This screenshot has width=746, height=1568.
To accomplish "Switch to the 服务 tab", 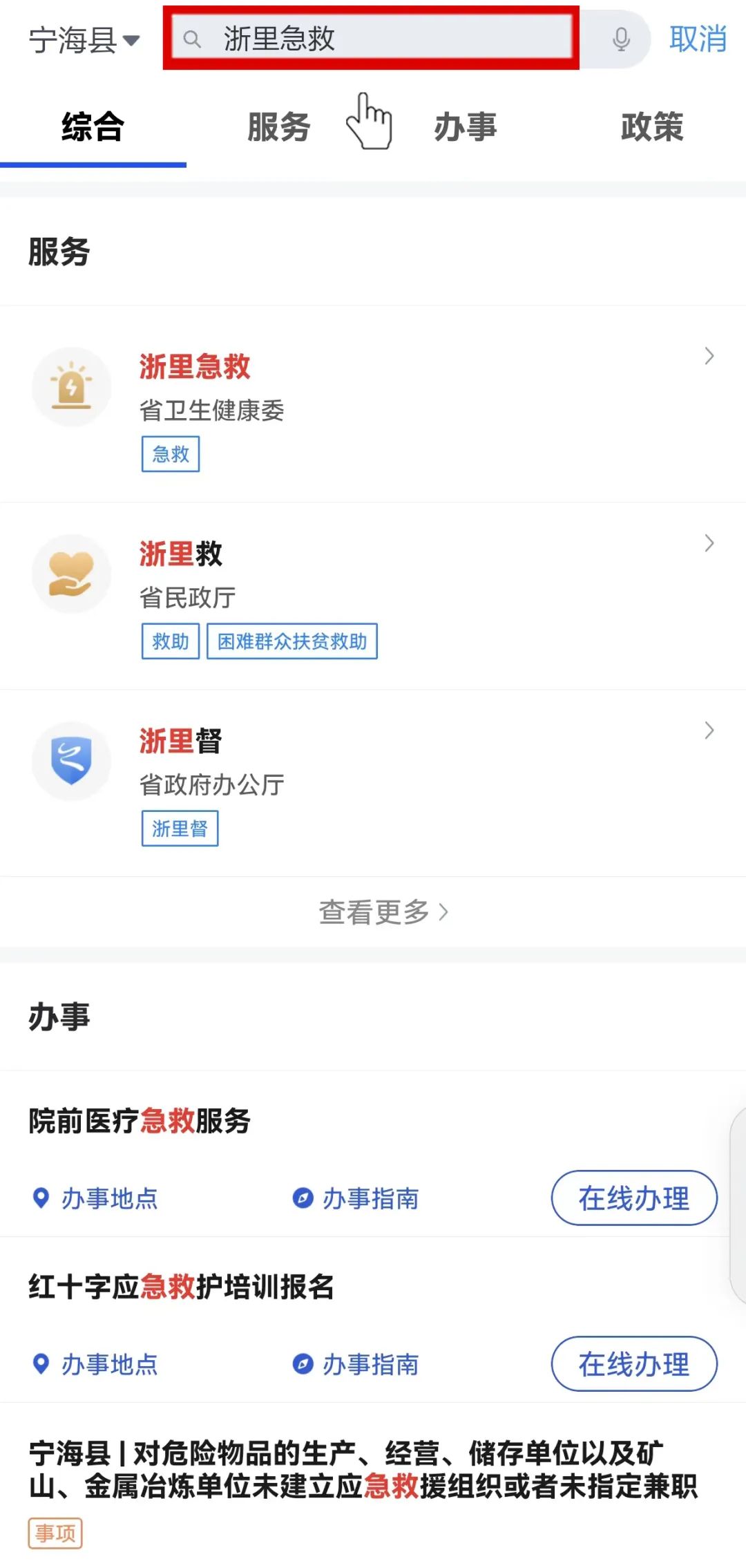I will 279,127.
